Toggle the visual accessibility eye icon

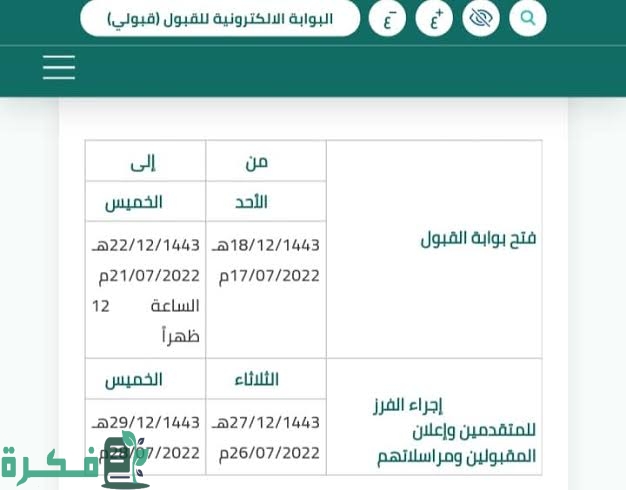tap(481, 18)
